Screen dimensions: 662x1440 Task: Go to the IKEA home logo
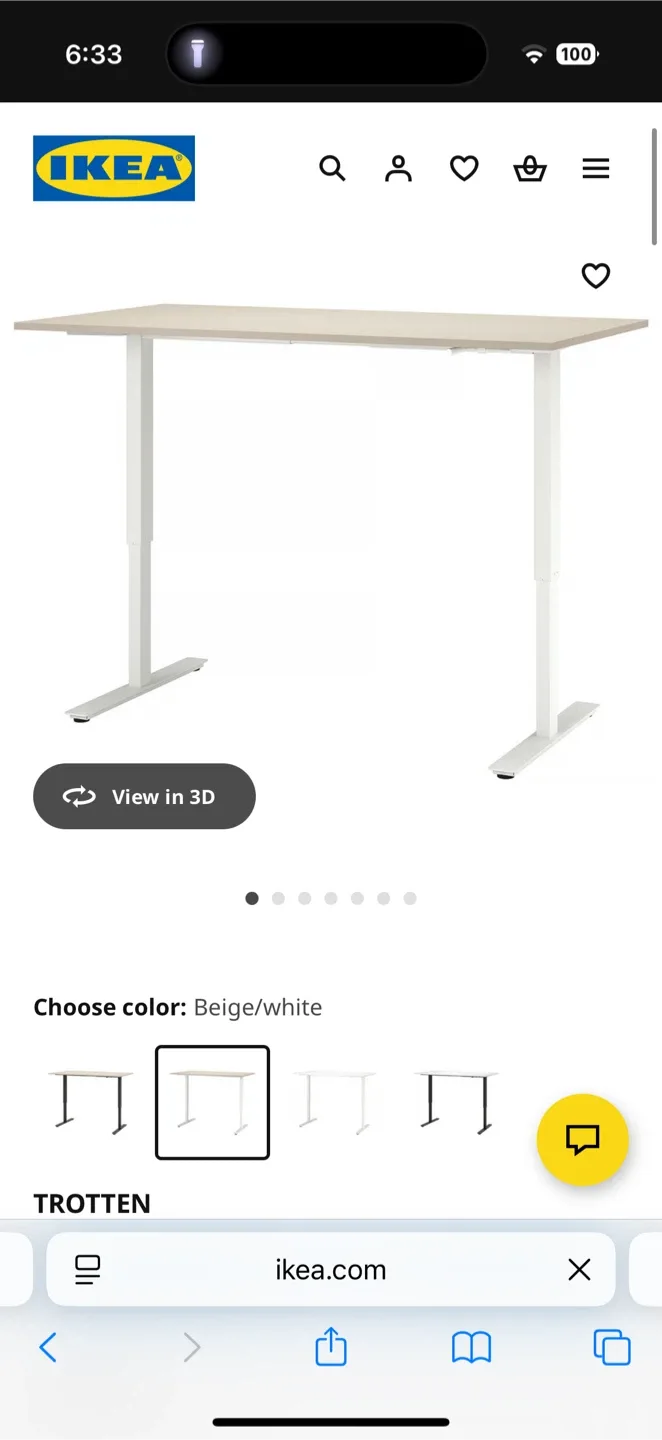(x=114, y=168)
